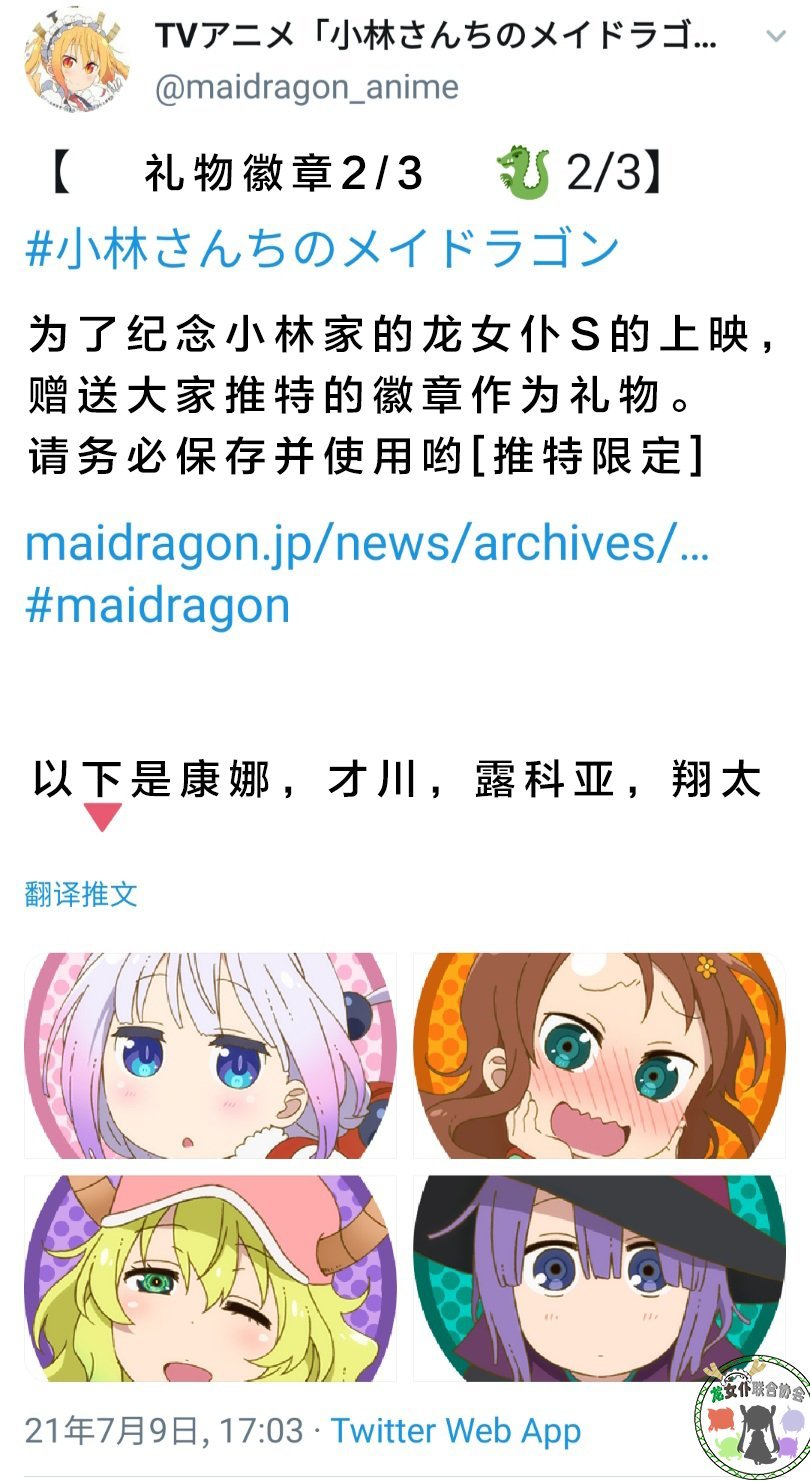Viewport: 810px width, 1481px height.
Task: Tap 翻译推文 to translate the tweet
Action: pos(80,894)
